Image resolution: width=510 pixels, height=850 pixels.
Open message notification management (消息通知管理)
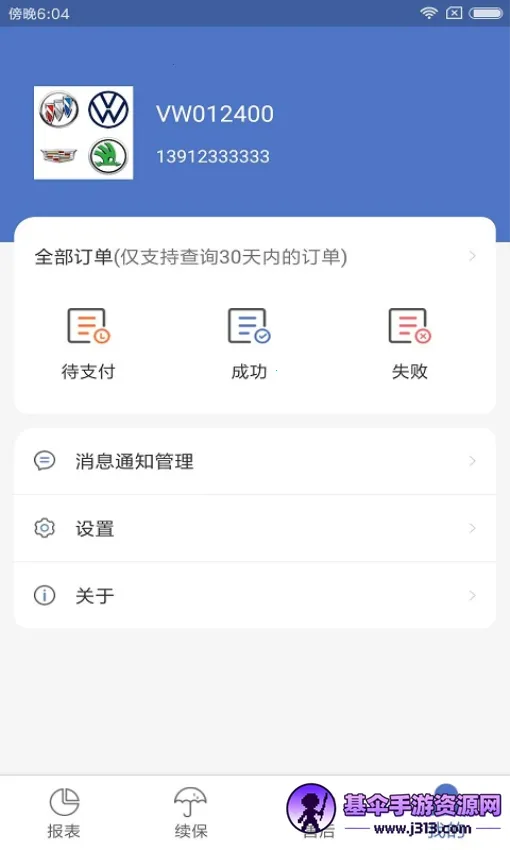[x=255, y=461]
